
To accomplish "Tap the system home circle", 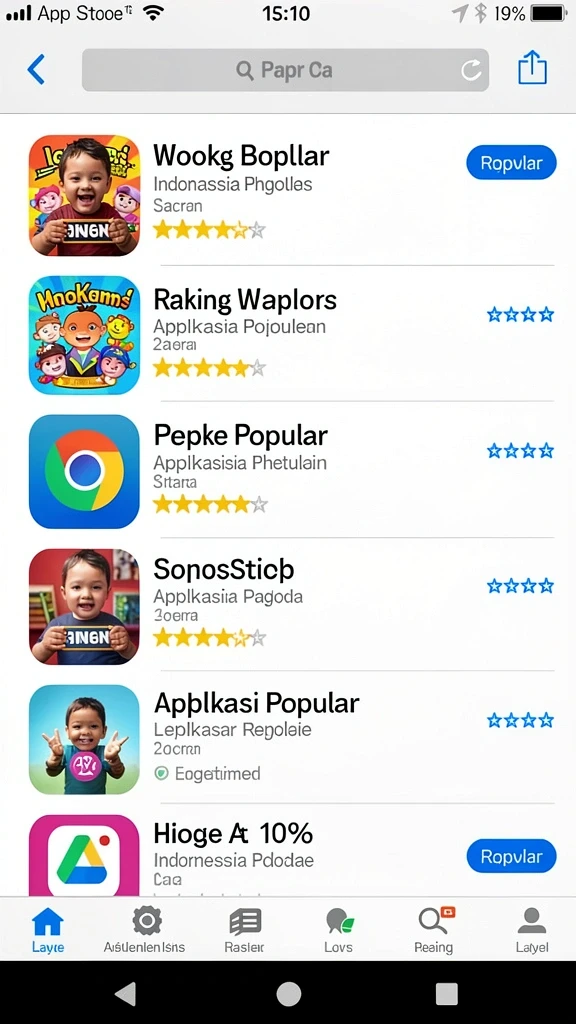I will [288, 993].
